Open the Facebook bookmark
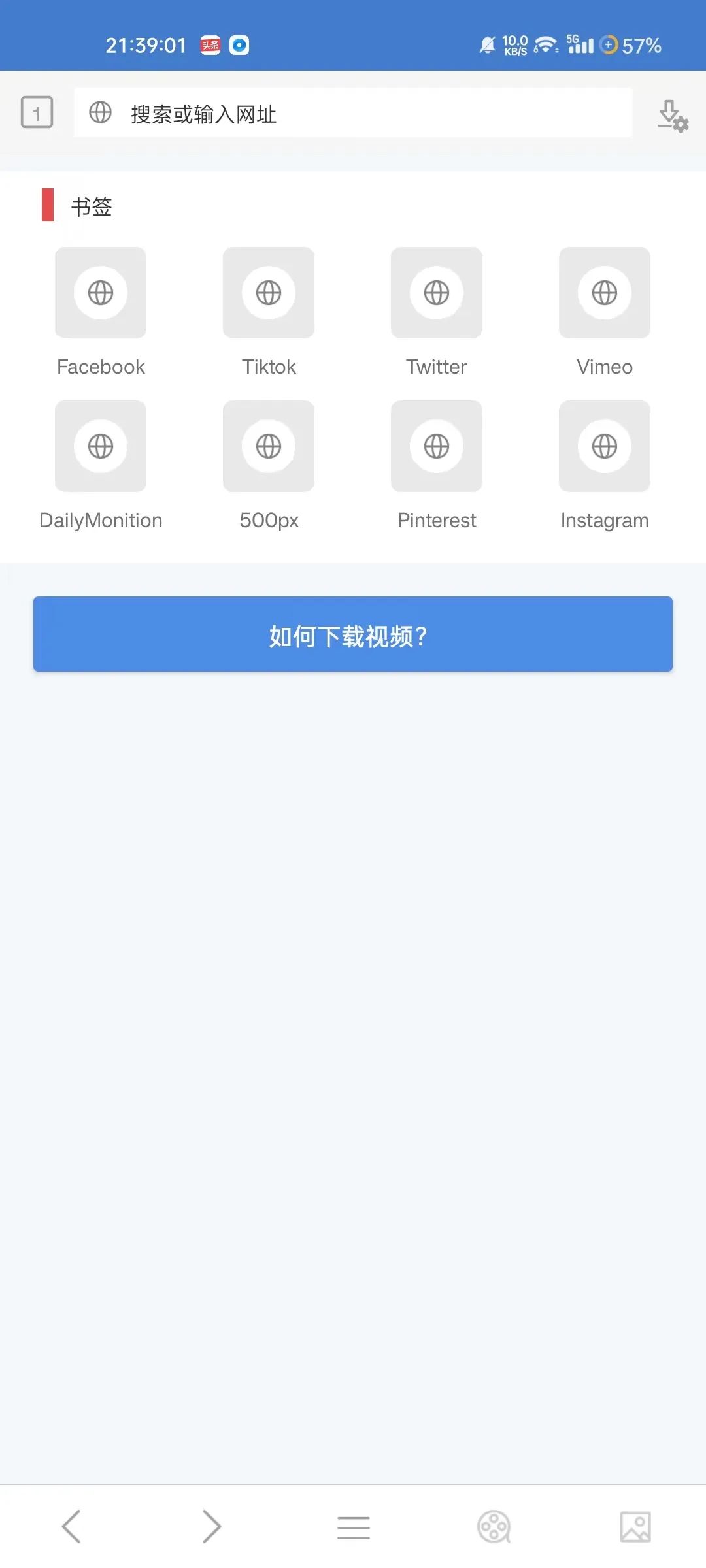The image size is (706, 1568). tap(101, 293)
